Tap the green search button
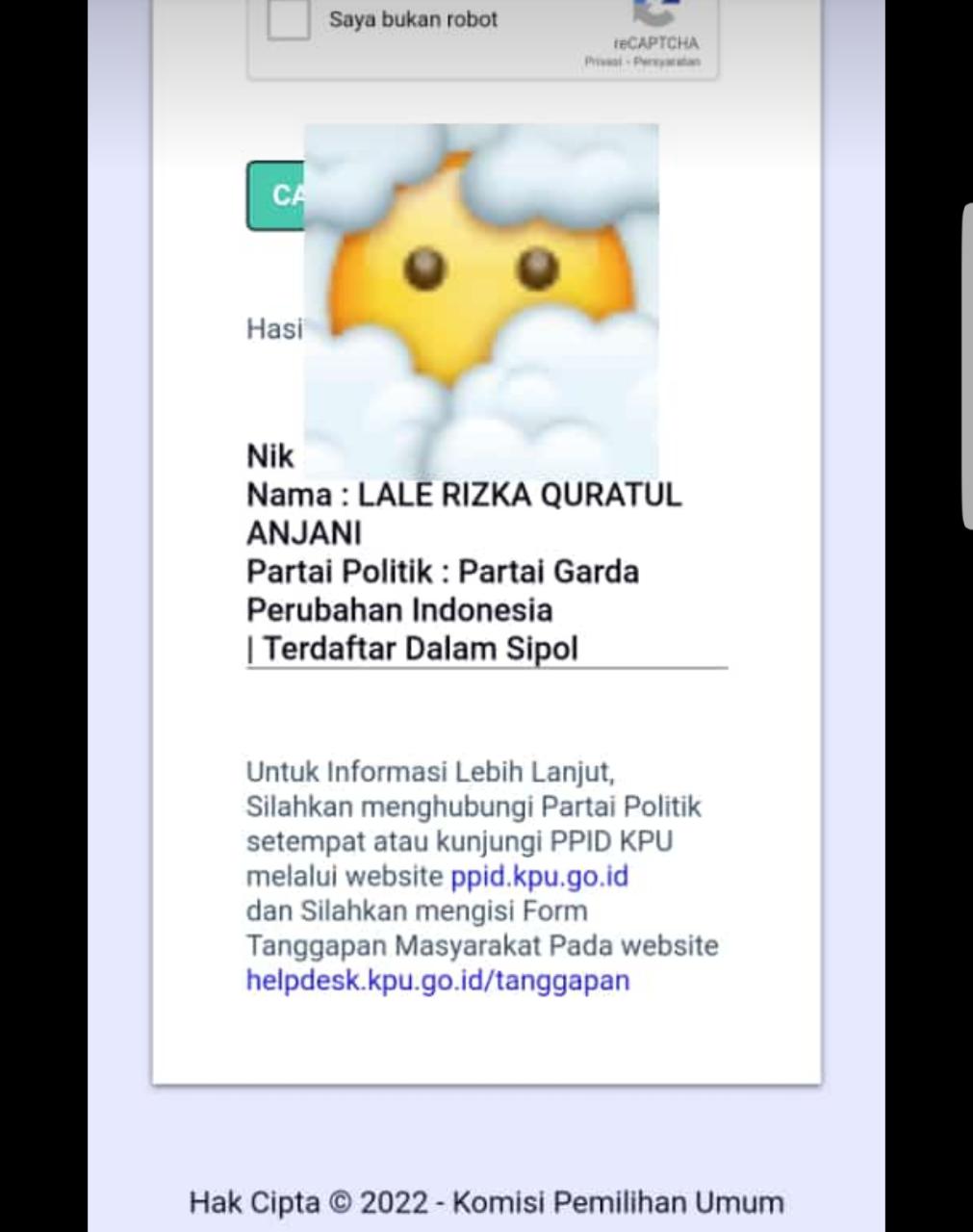973x1232 pixels. coord(276,195)
